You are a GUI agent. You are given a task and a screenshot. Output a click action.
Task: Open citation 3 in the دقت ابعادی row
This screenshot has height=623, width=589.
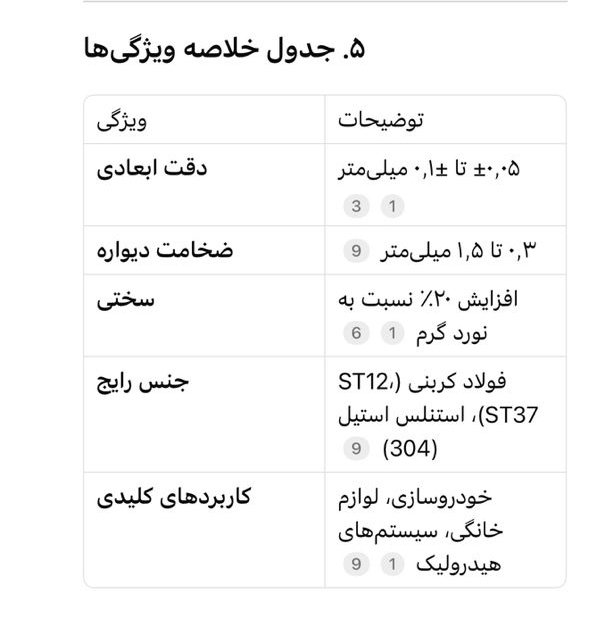tap(356, 206)
